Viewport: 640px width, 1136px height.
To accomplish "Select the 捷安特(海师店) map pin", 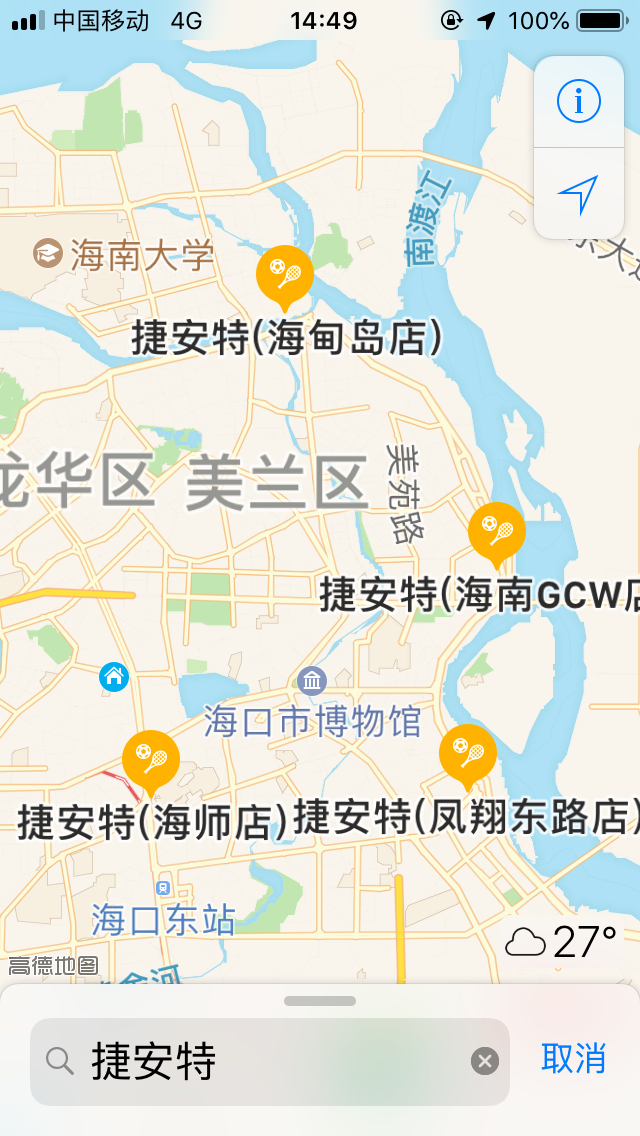I will [151, 760].
